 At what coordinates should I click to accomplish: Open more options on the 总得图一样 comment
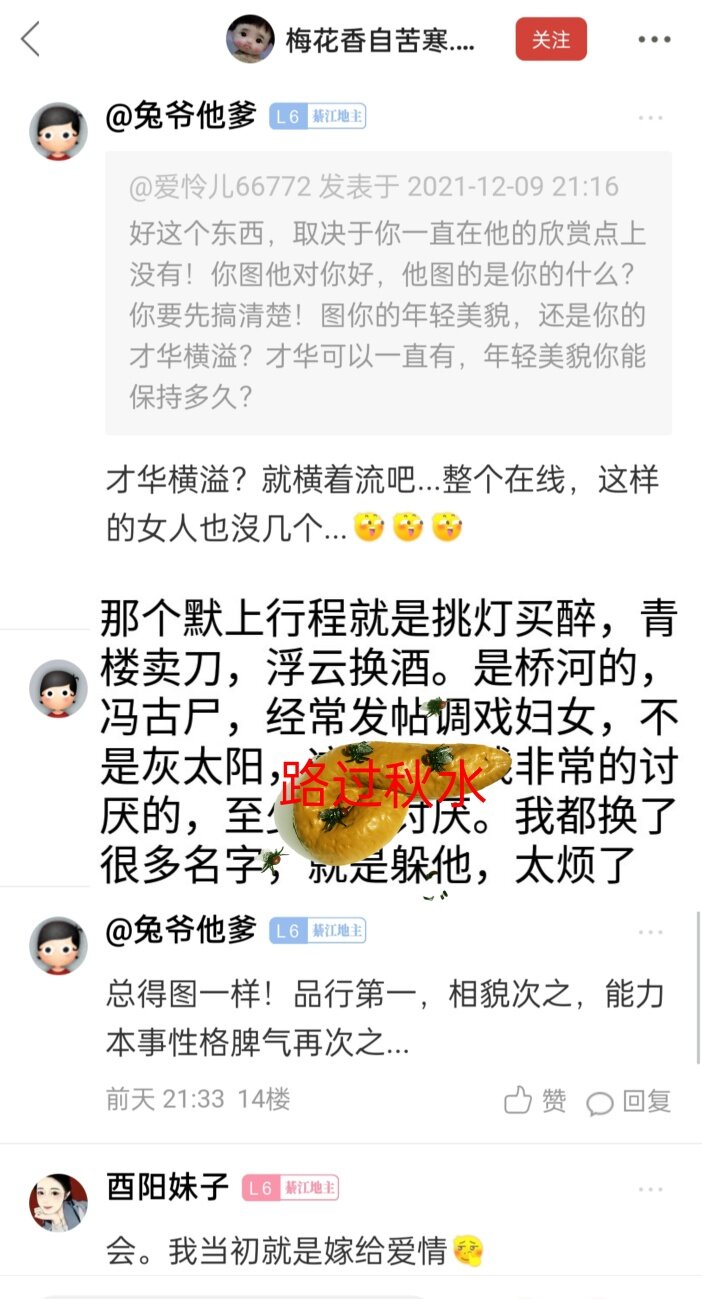[x=651, y=932]
